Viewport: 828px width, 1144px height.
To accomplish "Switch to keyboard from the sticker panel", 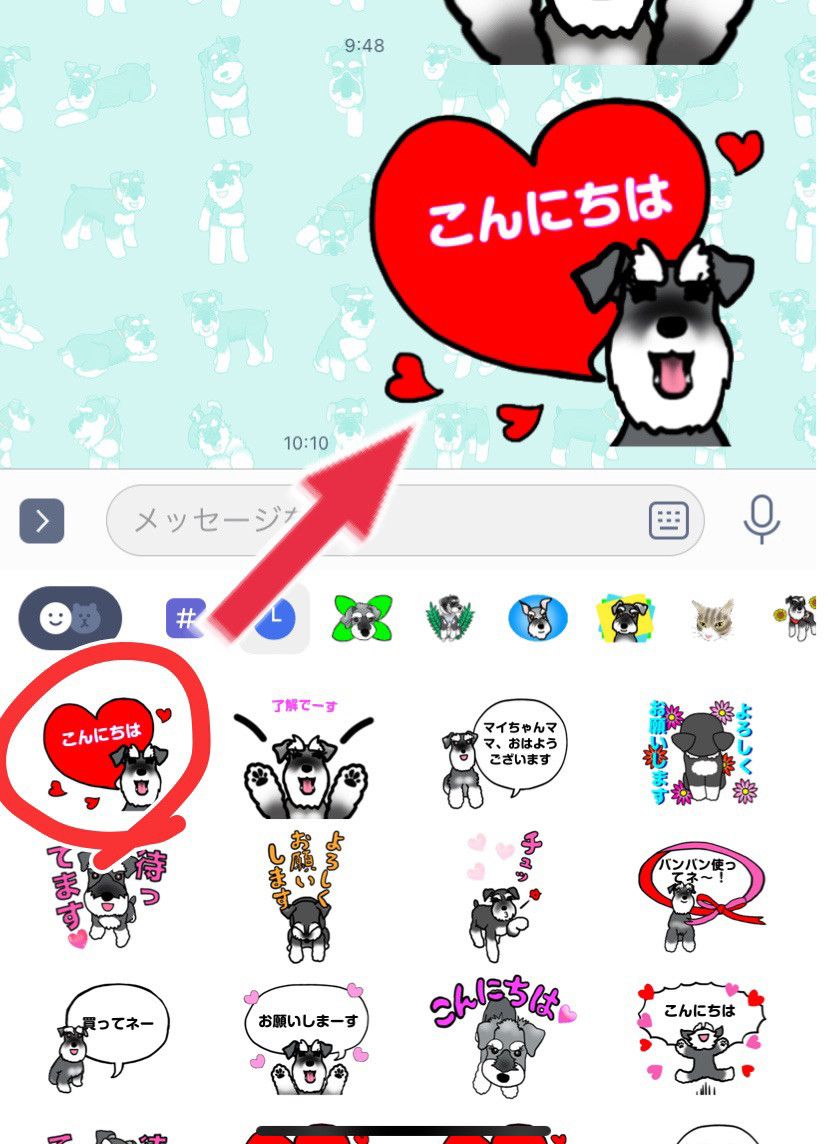I will pyautogui.click(x=669, y=520).
